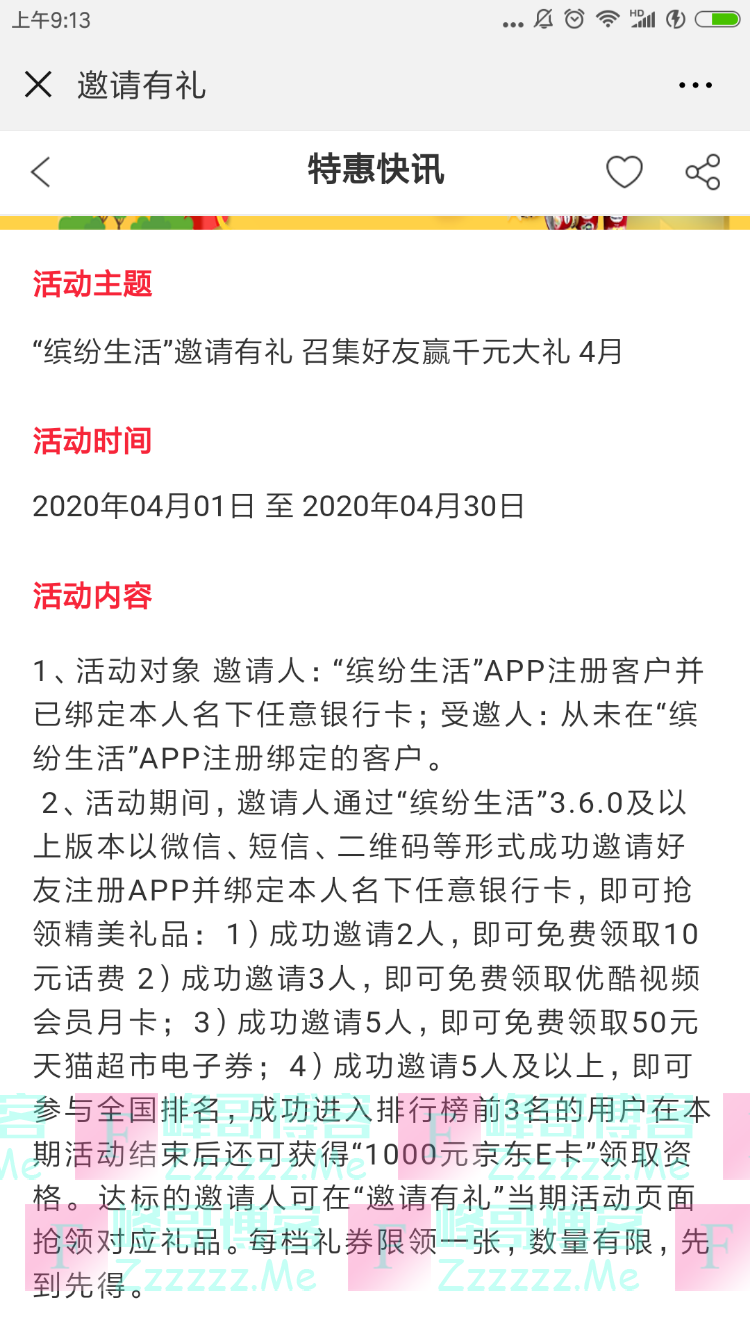
Task: Favorite this offer with the heart icon
Action: click(x=624, y=172)
